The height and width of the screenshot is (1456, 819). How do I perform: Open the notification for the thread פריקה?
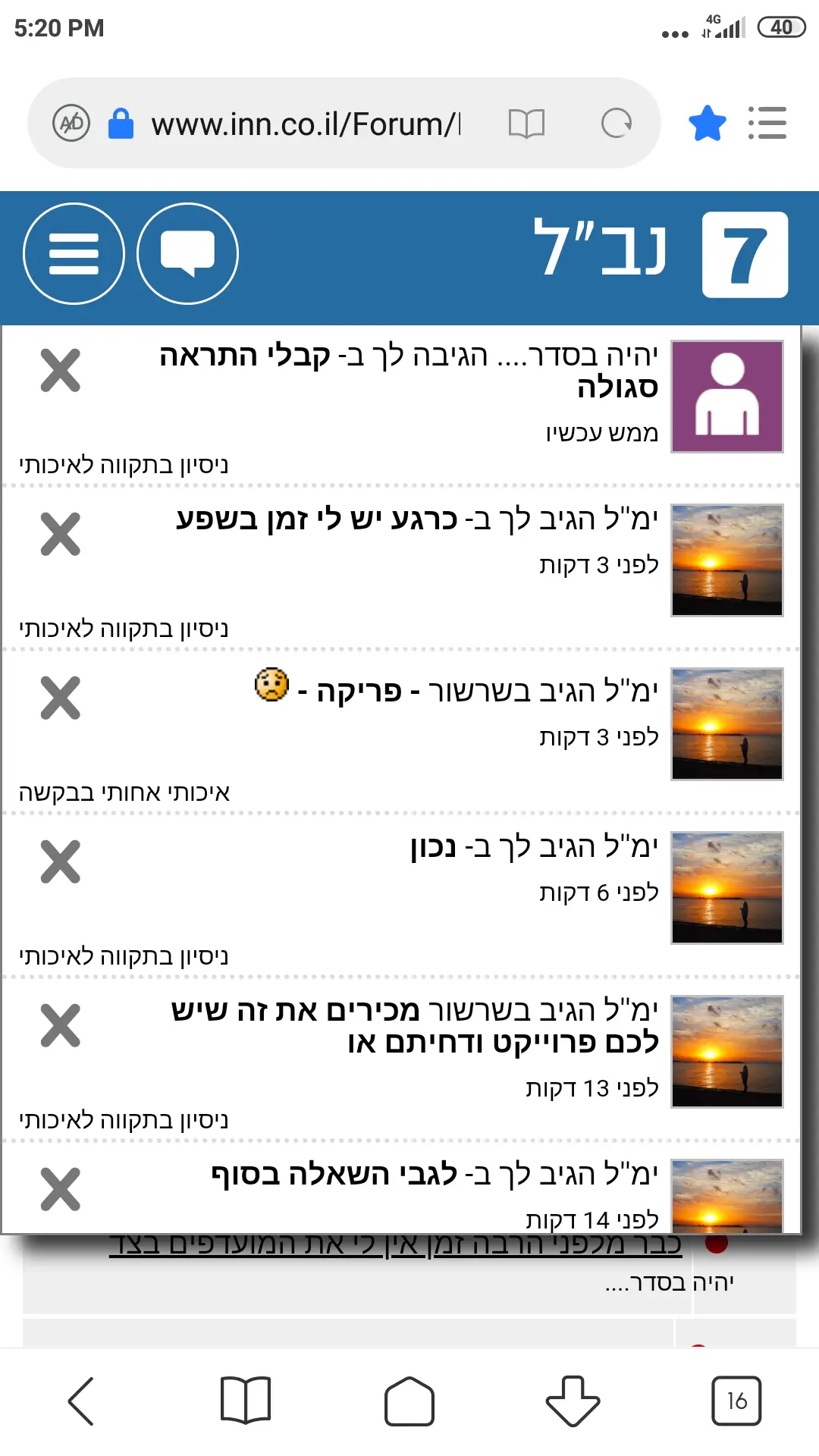(455, 692)
